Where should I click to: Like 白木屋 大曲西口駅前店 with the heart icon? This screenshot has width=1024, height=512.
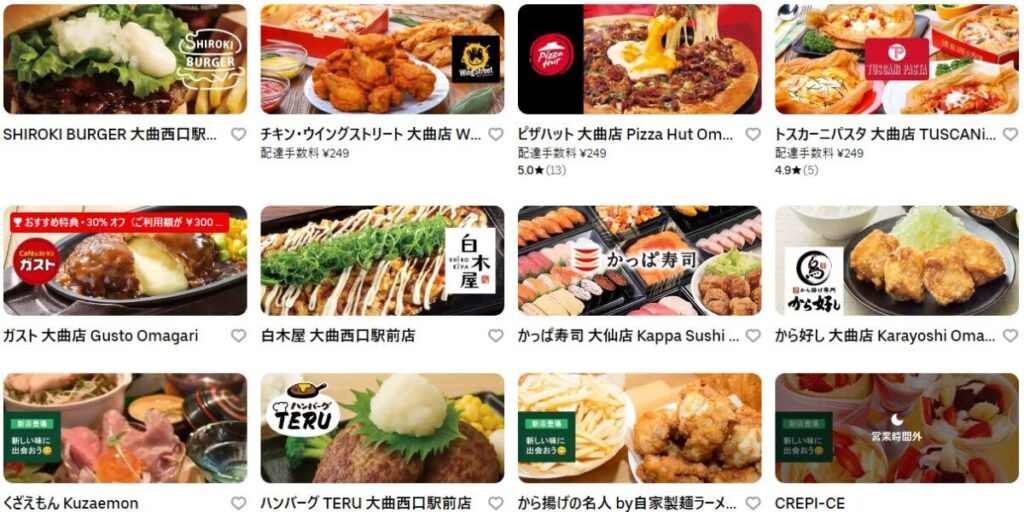coord(496,336)
